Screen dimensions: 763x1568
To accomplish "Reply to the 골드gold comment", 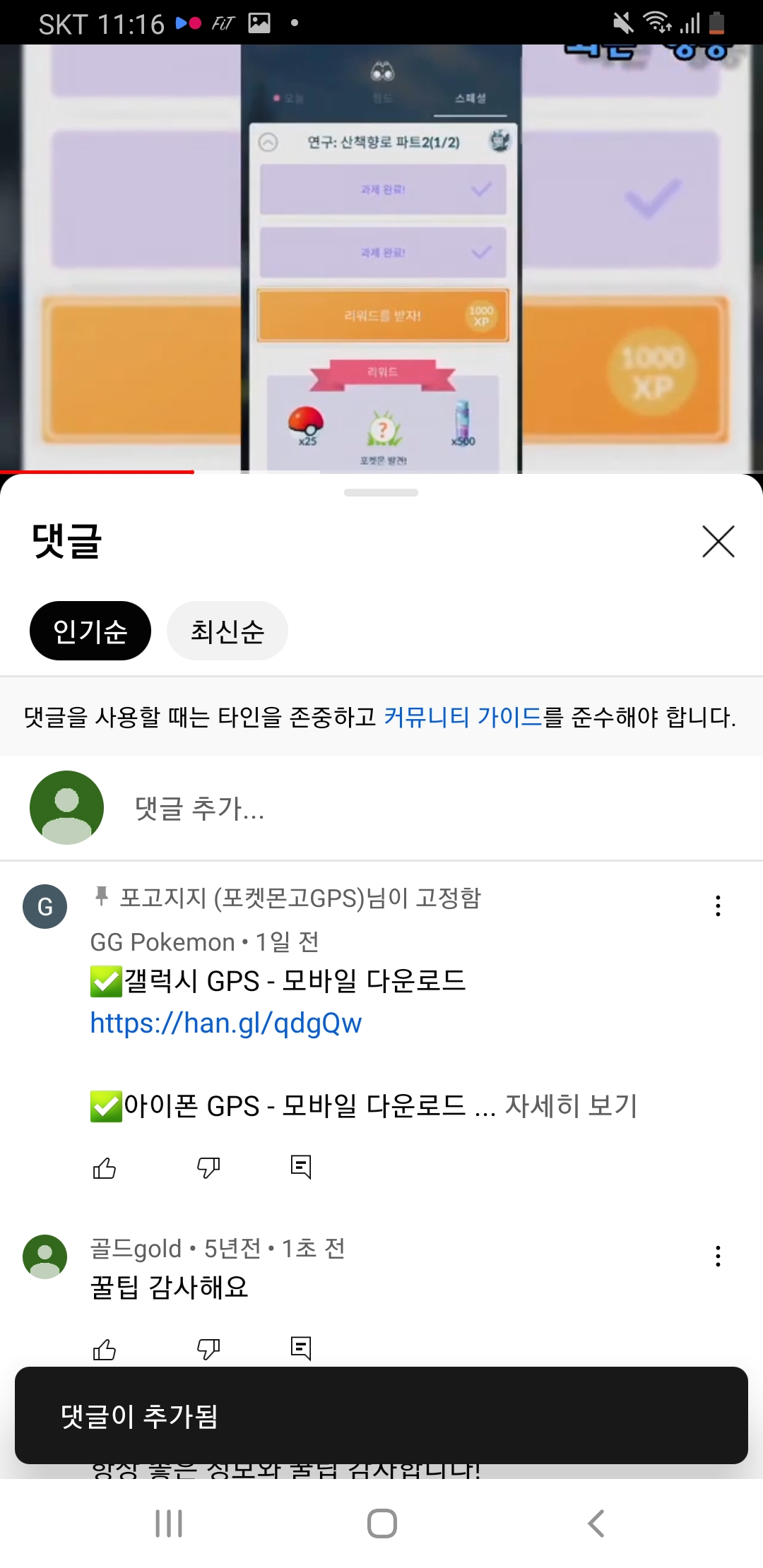I will (x=301, y=1349).
